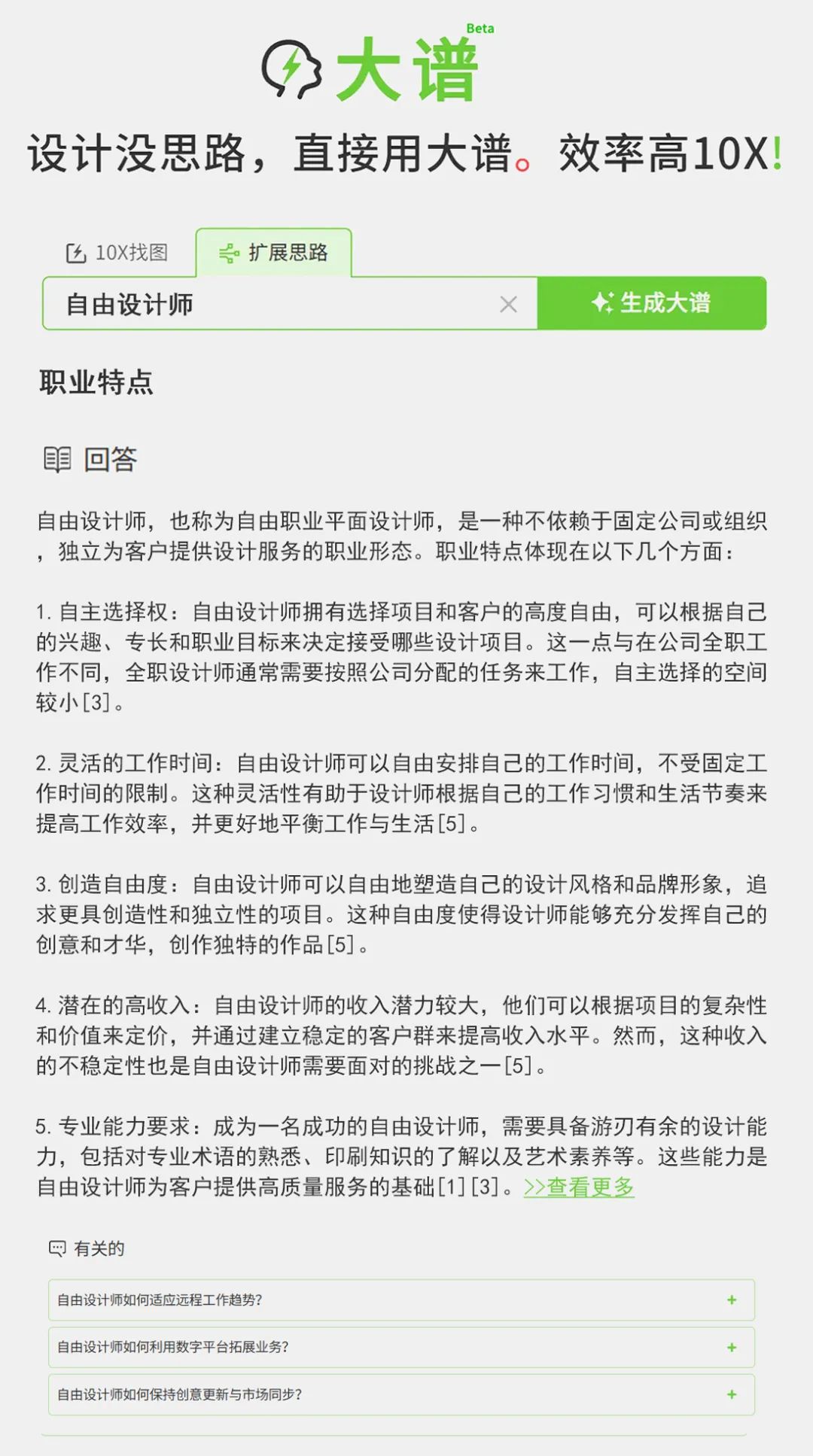Expand 自由设计师如何适应远程工作趋势?
Viewport: 813px width, 1456px height.
(401, 1299)
